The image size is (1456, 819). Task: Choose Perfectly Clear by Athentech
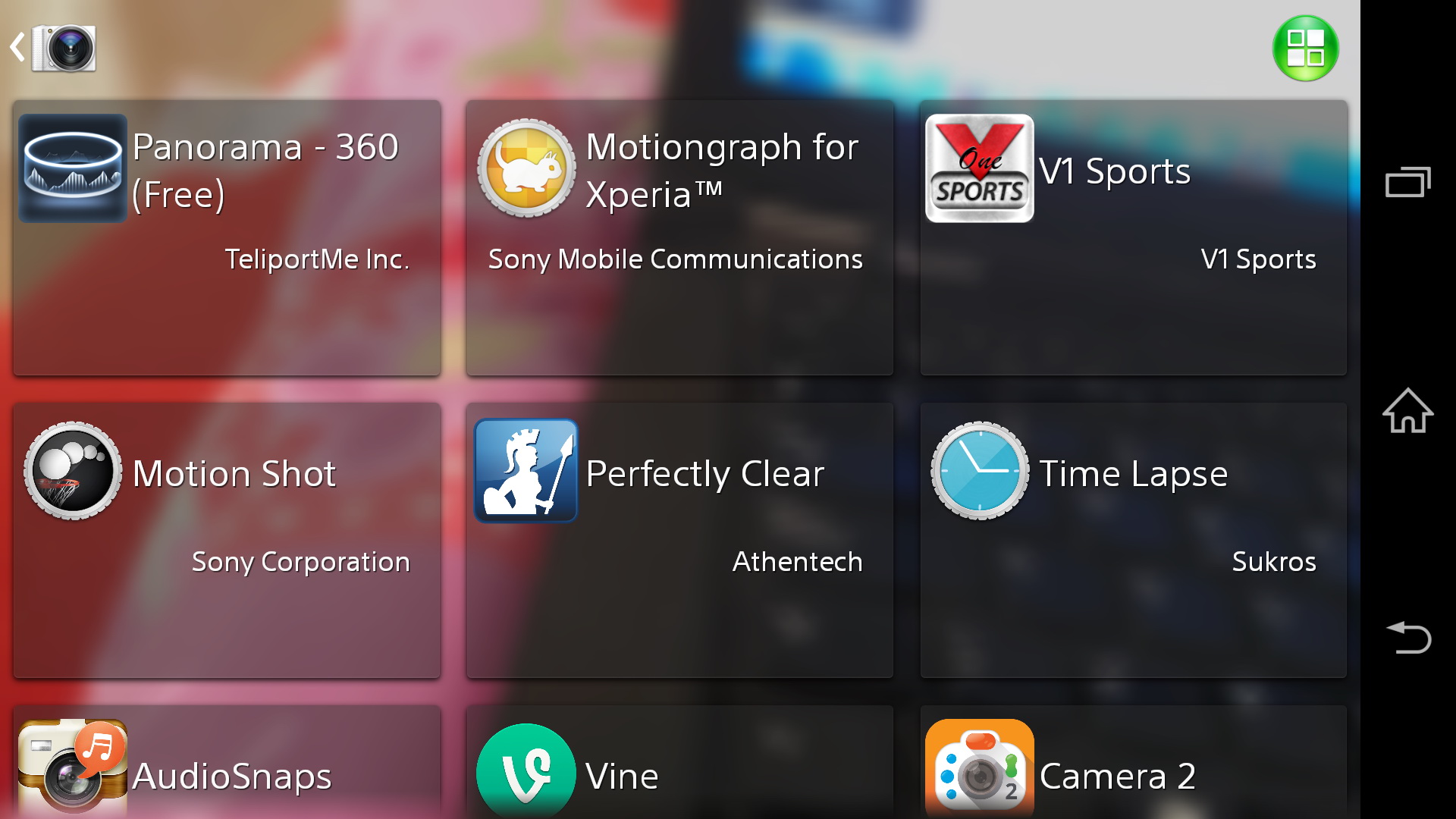click(679, 540)
